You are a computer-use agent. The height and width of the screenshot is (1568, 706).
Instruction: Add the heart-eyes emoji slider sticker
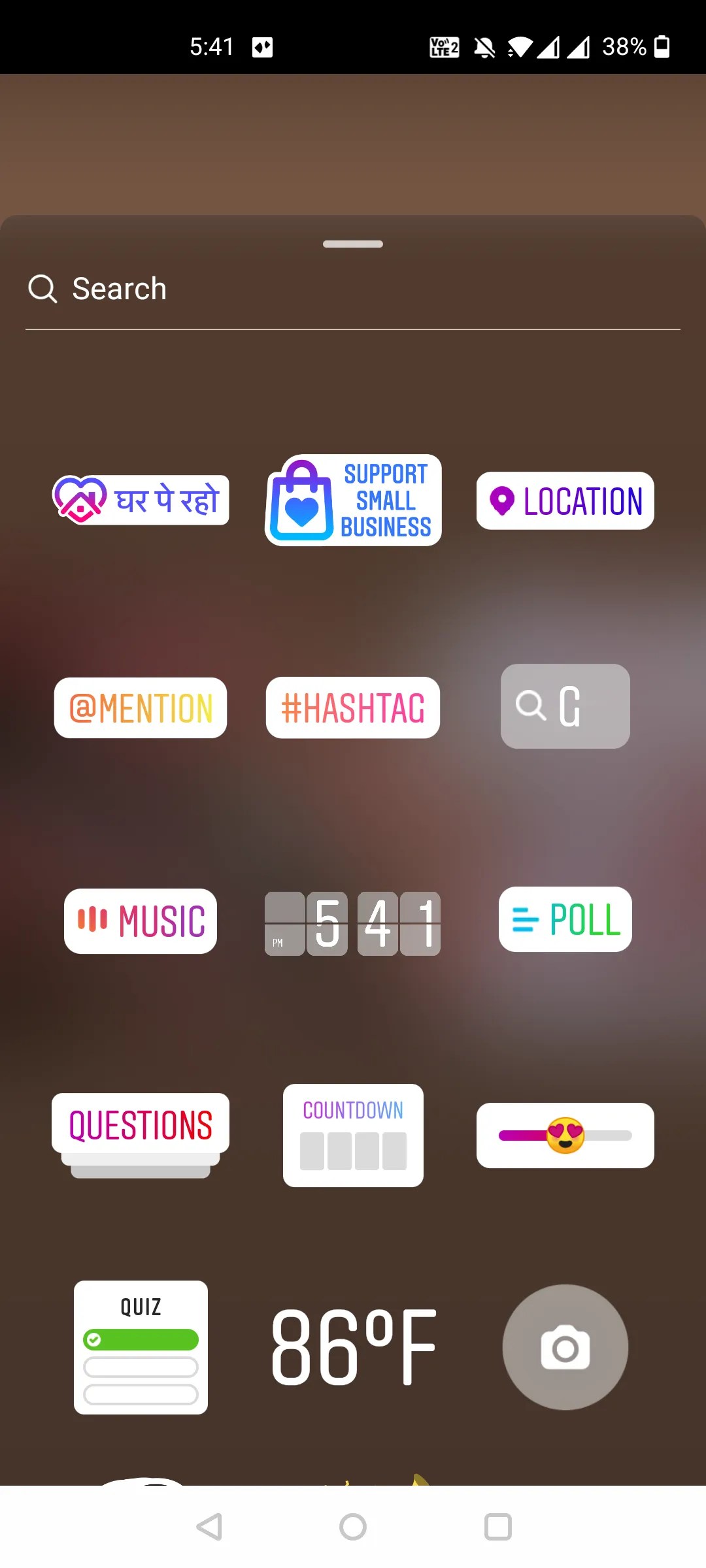click(565, 1135)
